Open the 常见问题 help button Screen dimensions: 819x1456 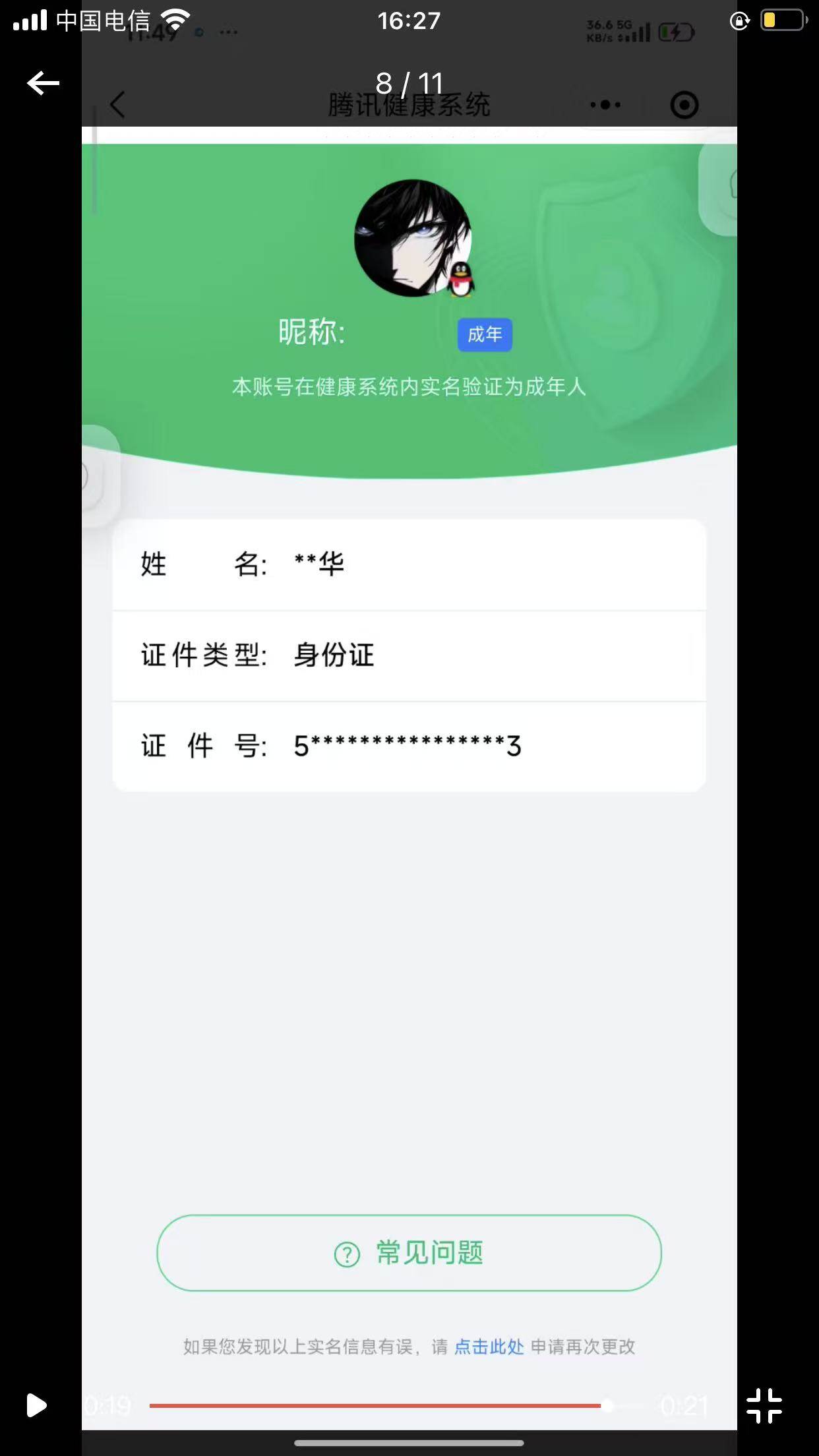[409, 1252]
